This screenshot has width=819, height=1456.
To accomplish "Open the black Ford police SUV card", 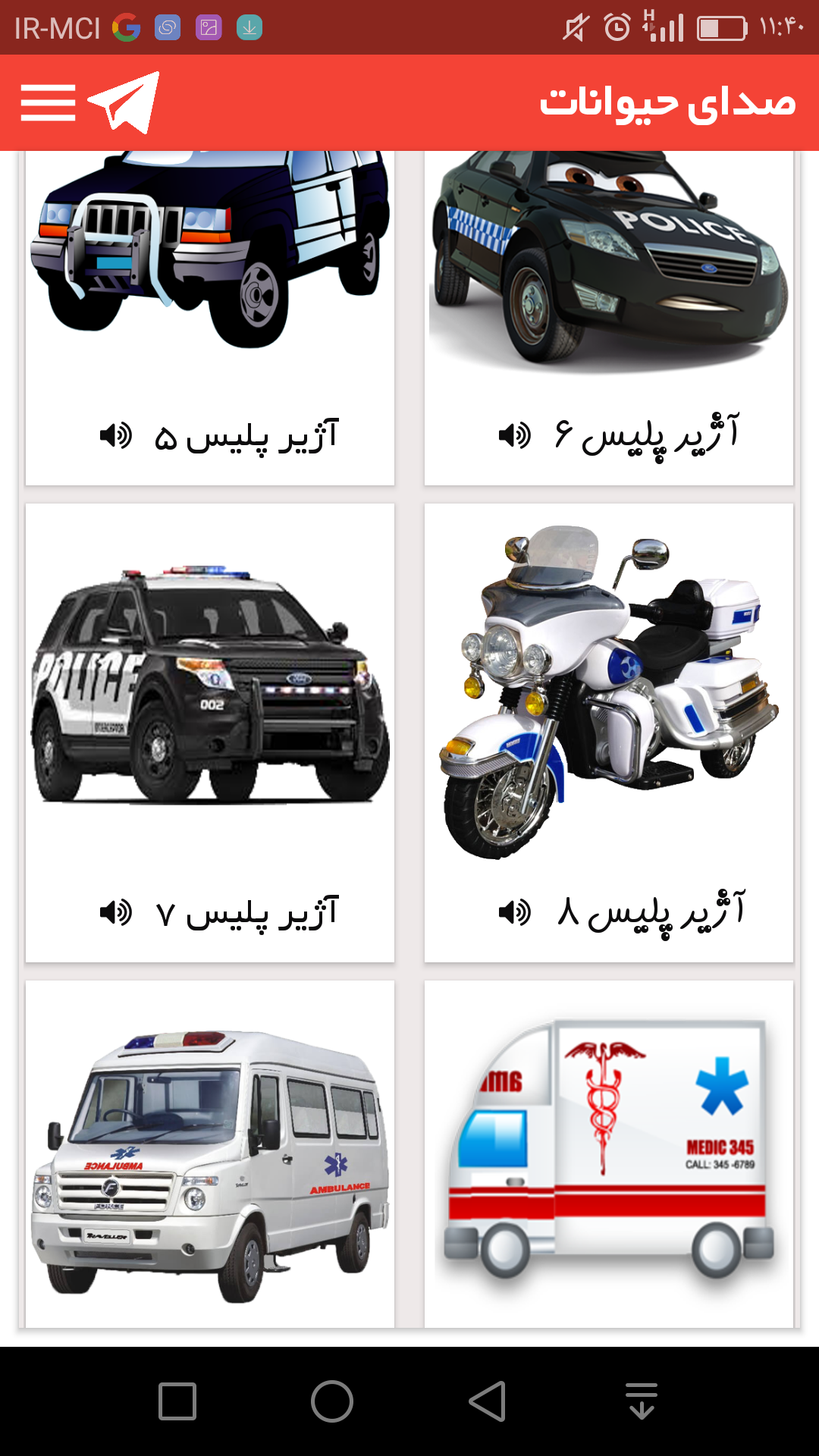I will click(x=210, y=733).
